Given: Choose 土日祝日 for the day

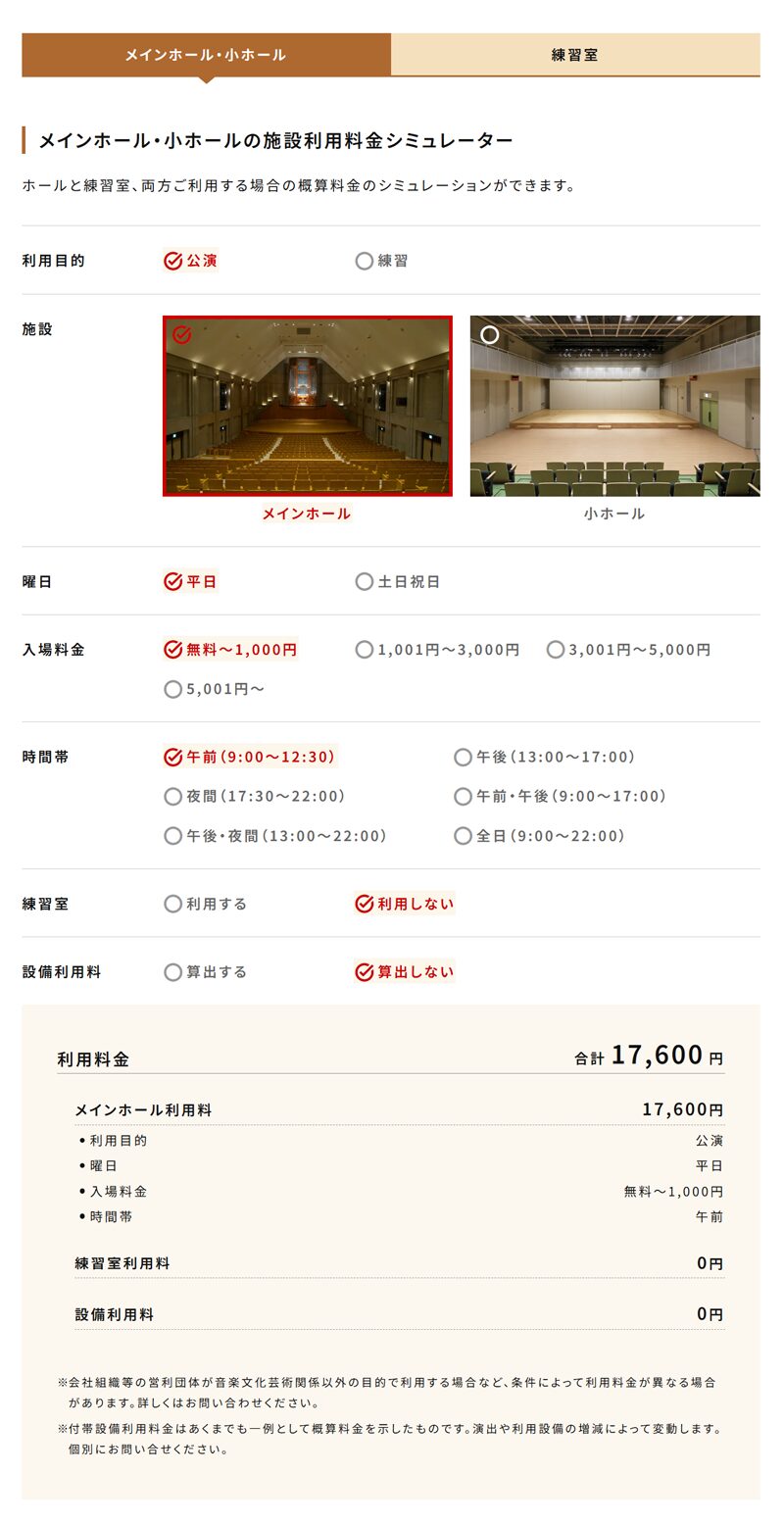Looking at the screenshot, I should 398,582.
